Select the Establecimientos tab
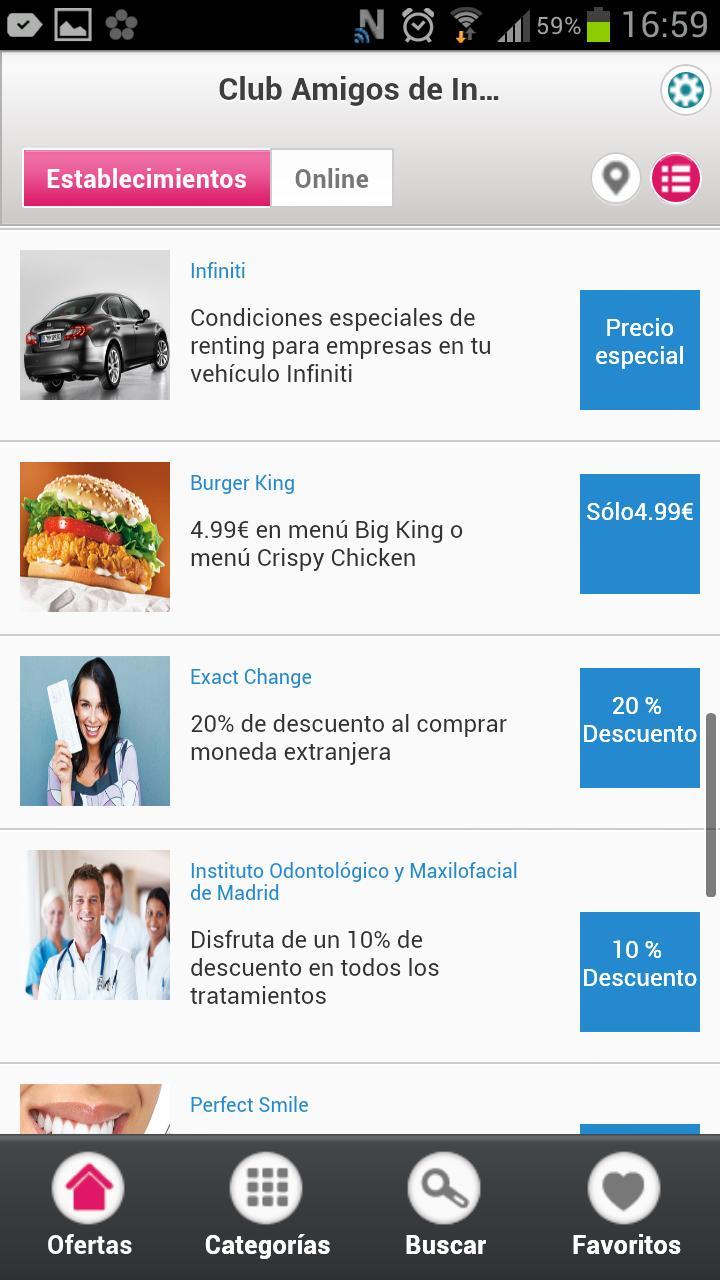The width and height of the screenshot is (720, 1280). [146, 178]
